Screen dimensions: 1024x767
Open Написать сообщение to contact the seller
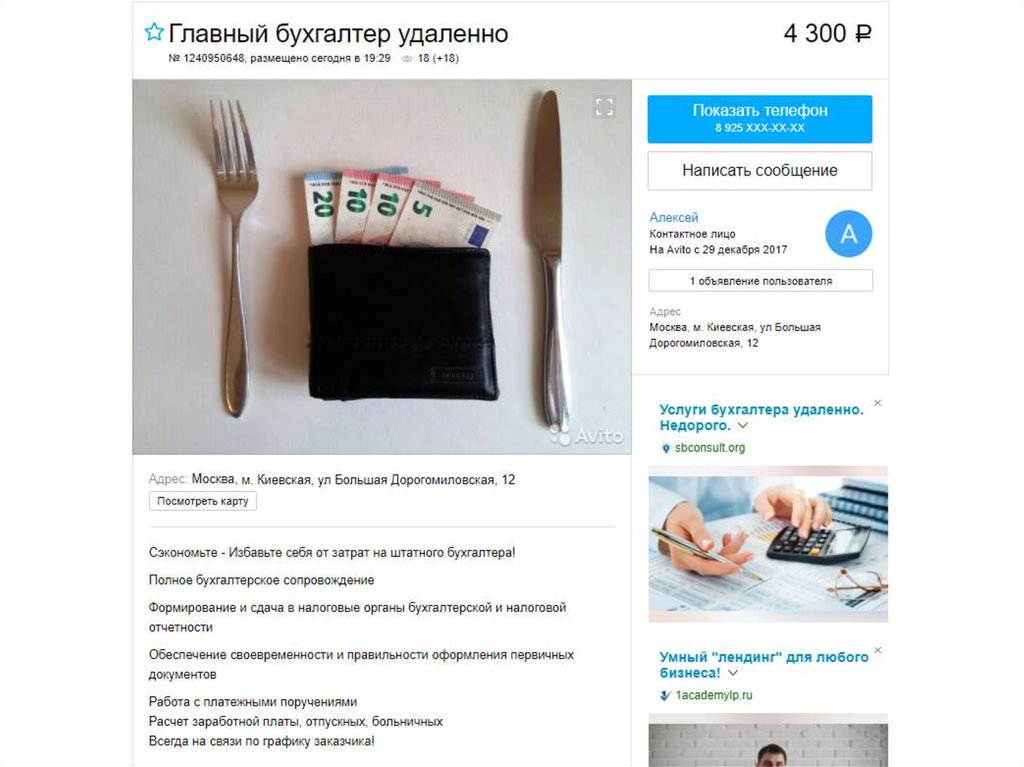click(x=759, y=170)
